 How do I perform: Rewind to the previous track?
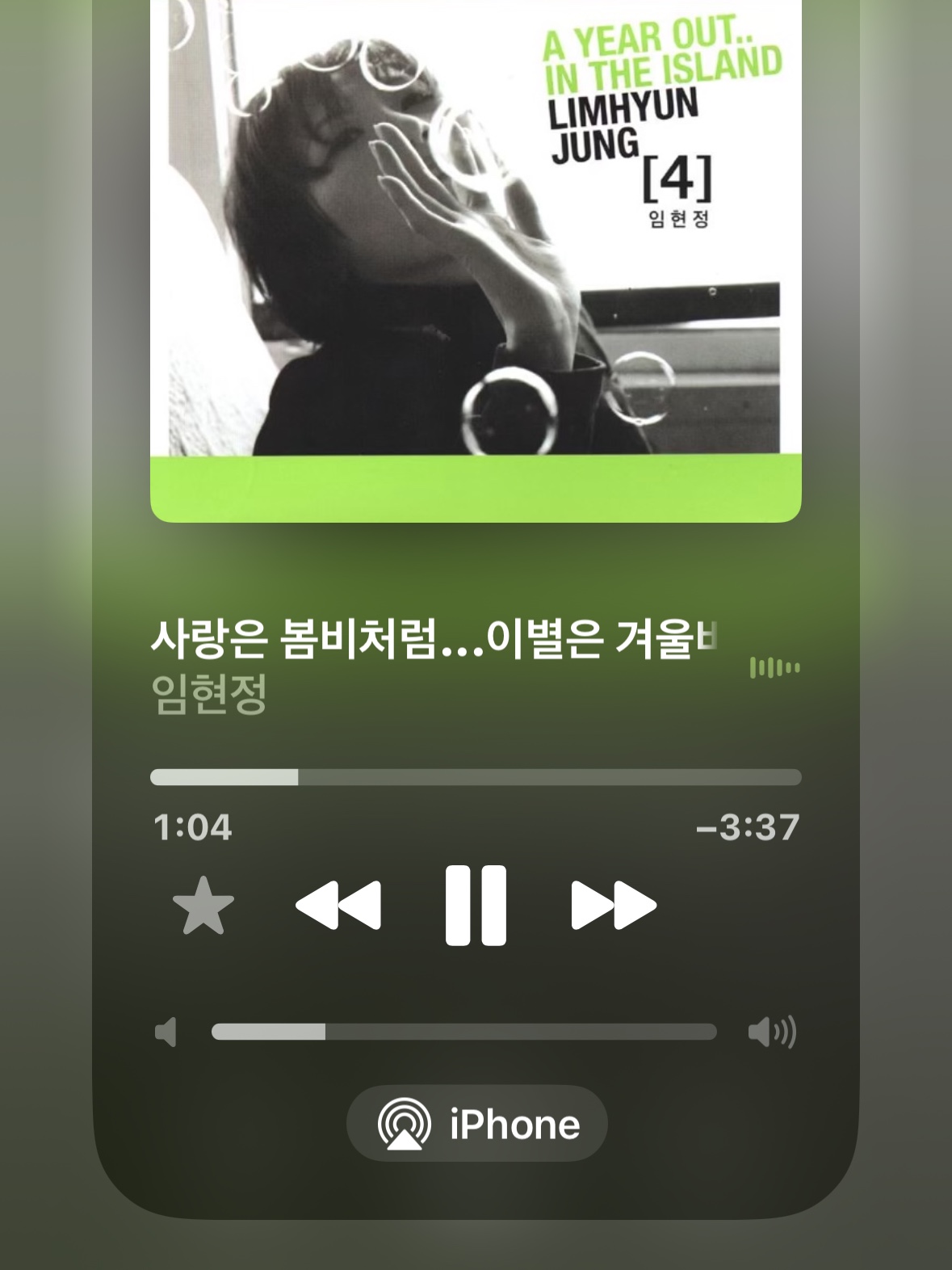339,906
